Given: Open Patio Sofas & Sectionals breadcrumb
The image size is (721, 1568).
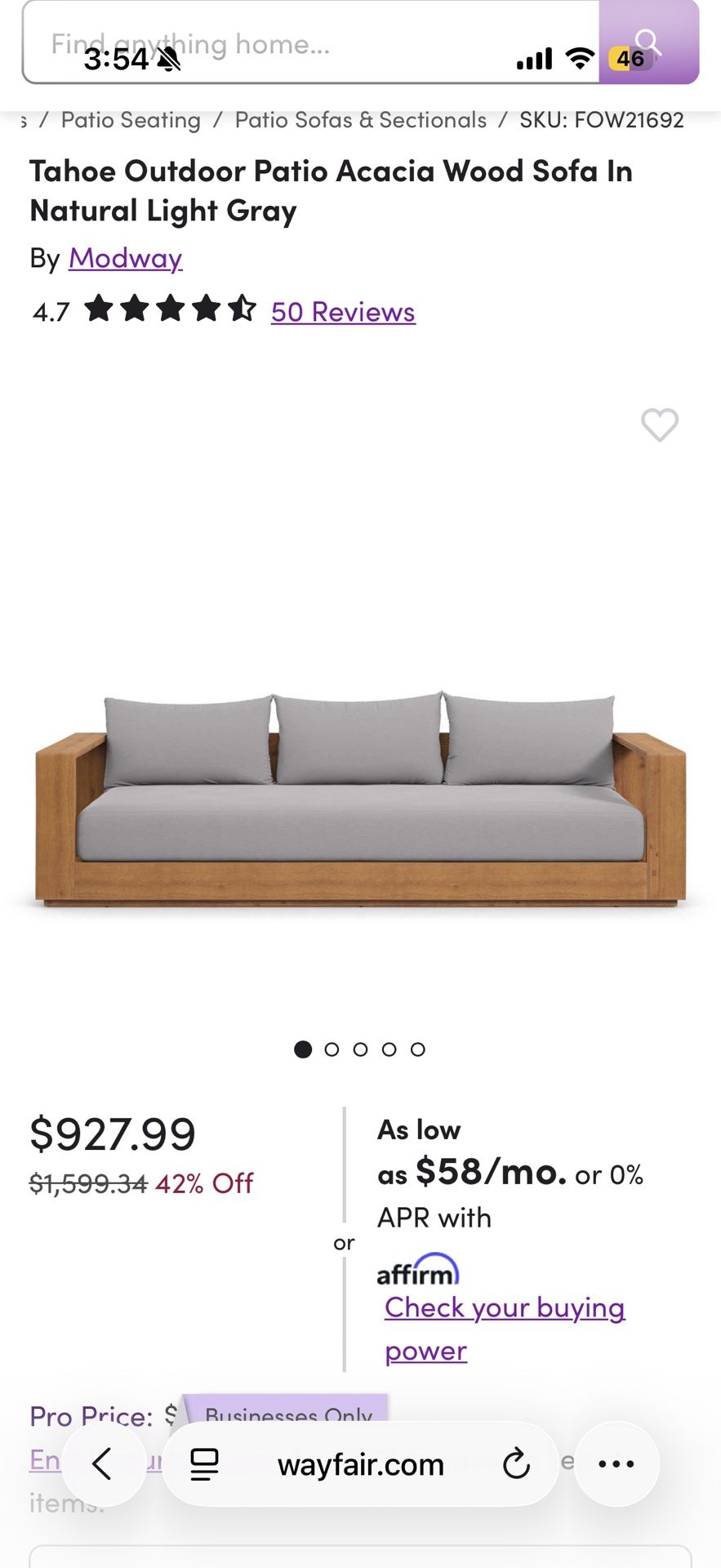Looking at the screenshot, I should [360, 120].
